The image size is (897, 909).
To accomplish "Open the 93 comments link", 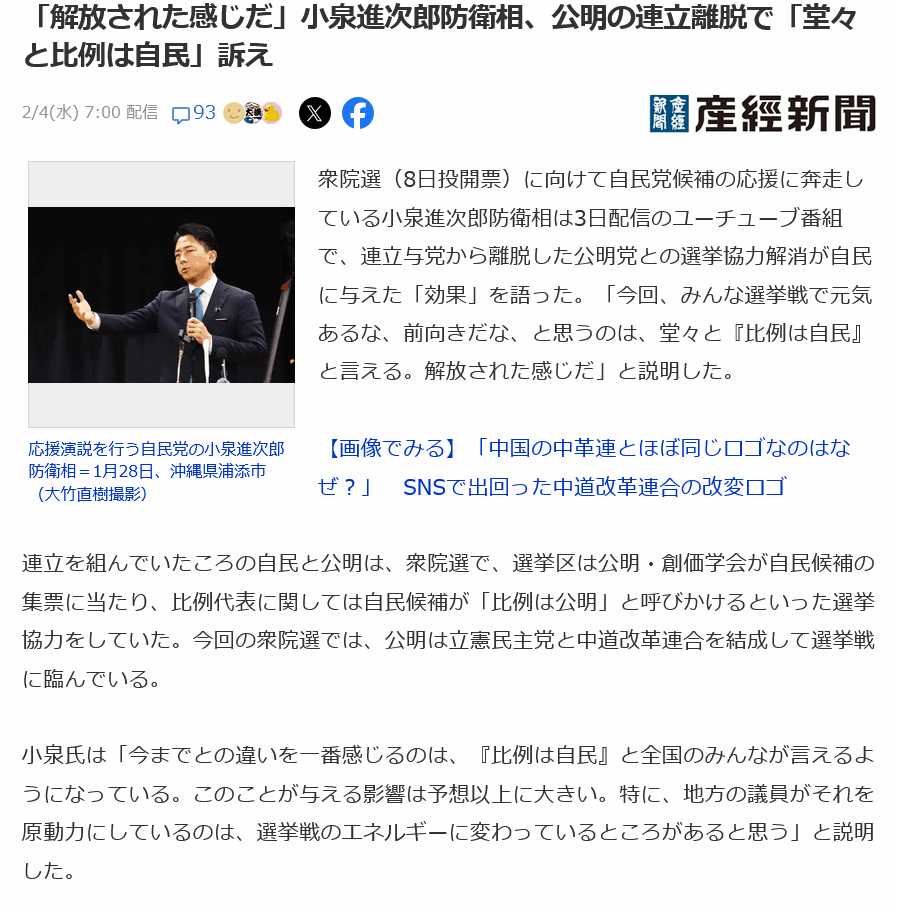I will point(194,113).
